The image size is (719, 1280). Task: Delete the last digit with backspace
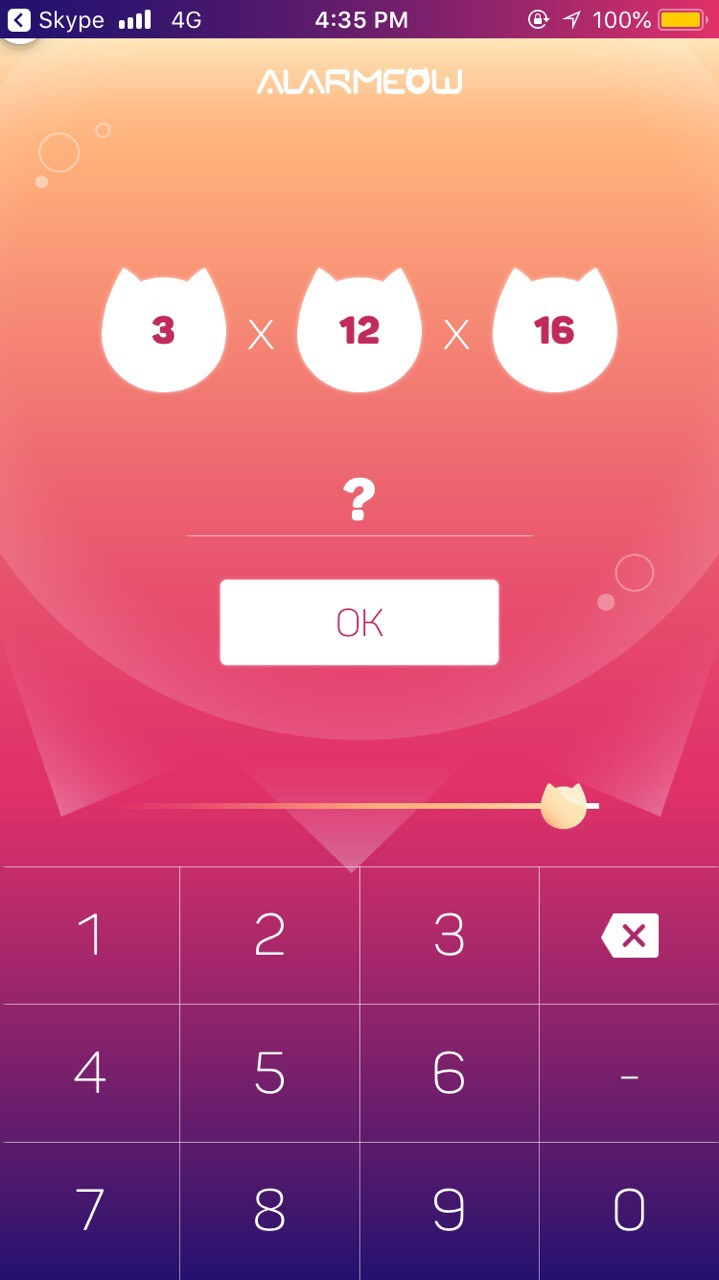630,935
